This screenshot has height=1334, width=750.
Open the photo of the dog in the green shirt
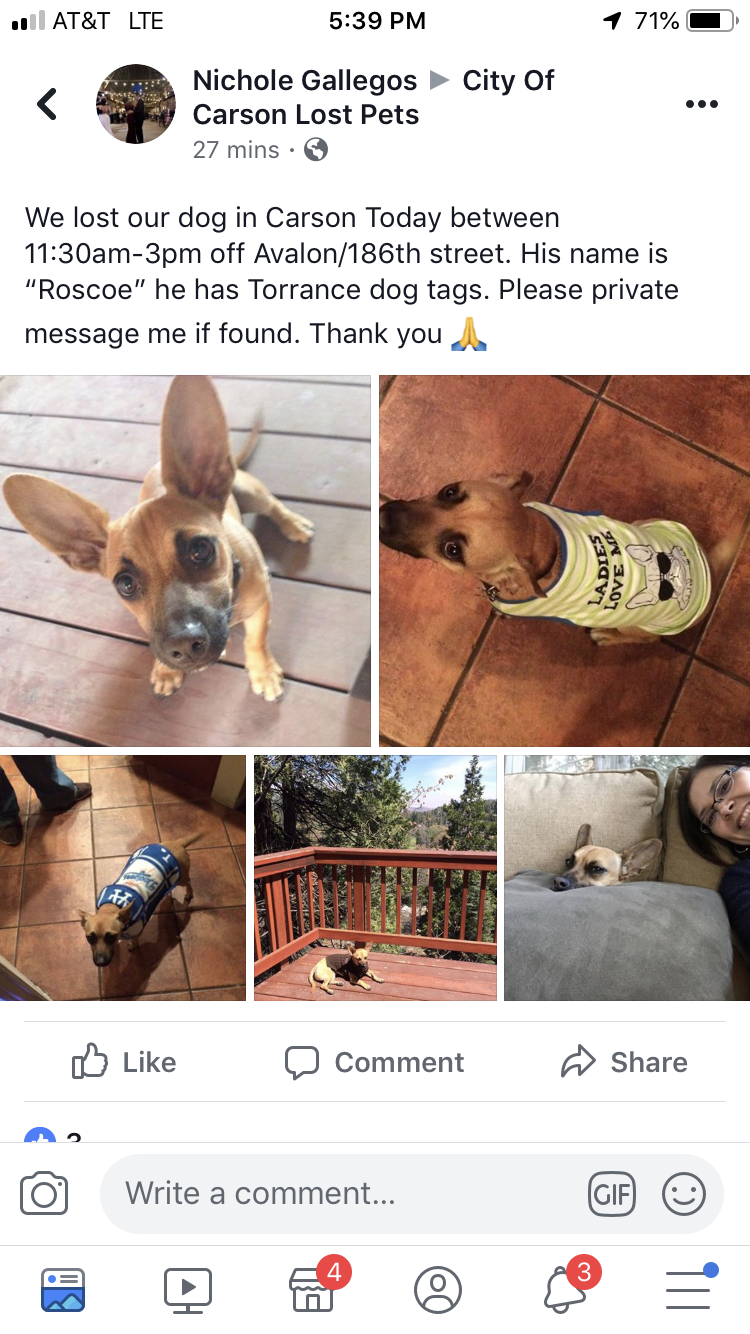[x=564, y=560]
